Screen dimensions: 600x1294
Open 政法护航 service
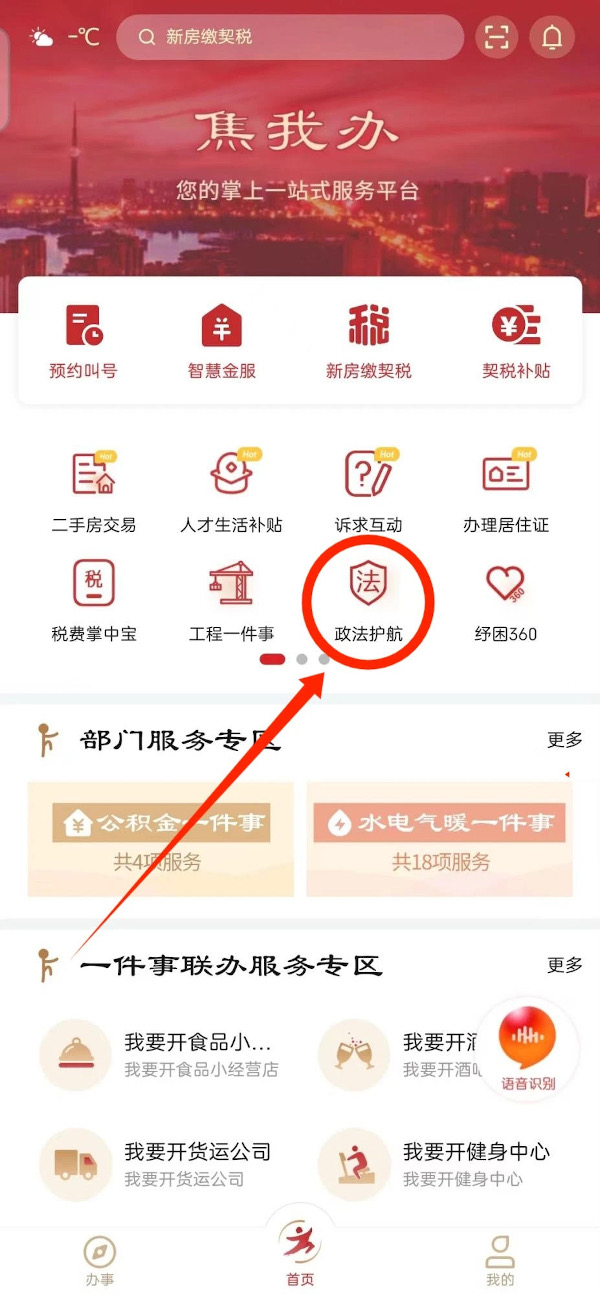point(368,600)
